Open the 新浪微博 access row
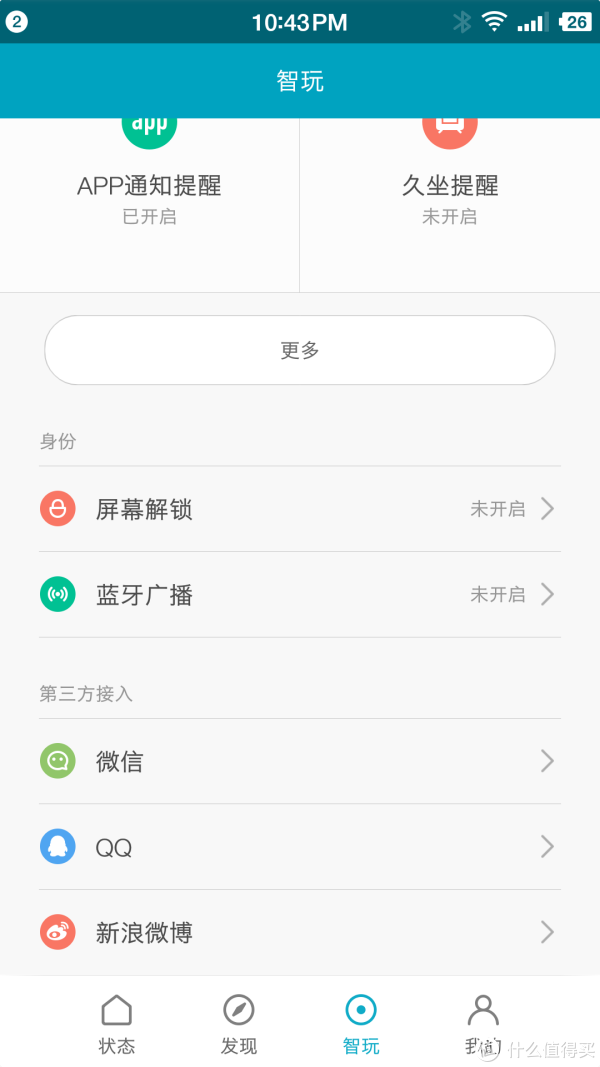The width and height of the screenshot is (600, 1067). 300,932
